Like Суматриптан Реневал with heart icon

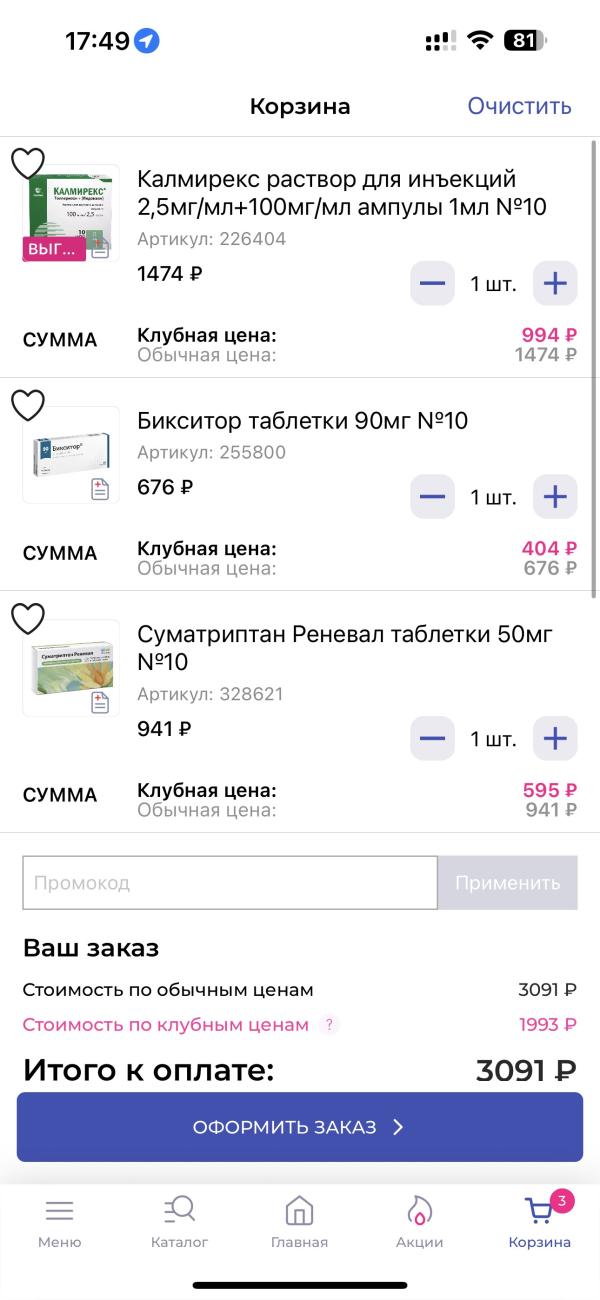[28, 619]
